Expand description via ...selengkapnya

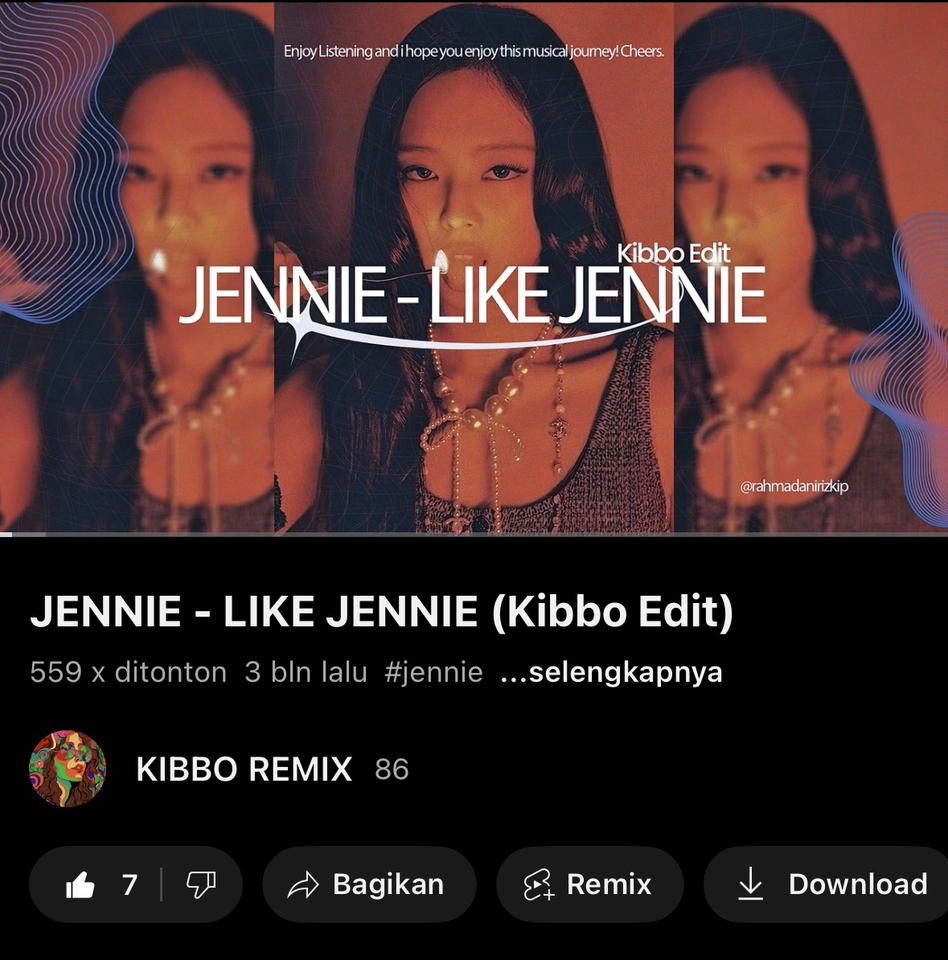(611, 672)
